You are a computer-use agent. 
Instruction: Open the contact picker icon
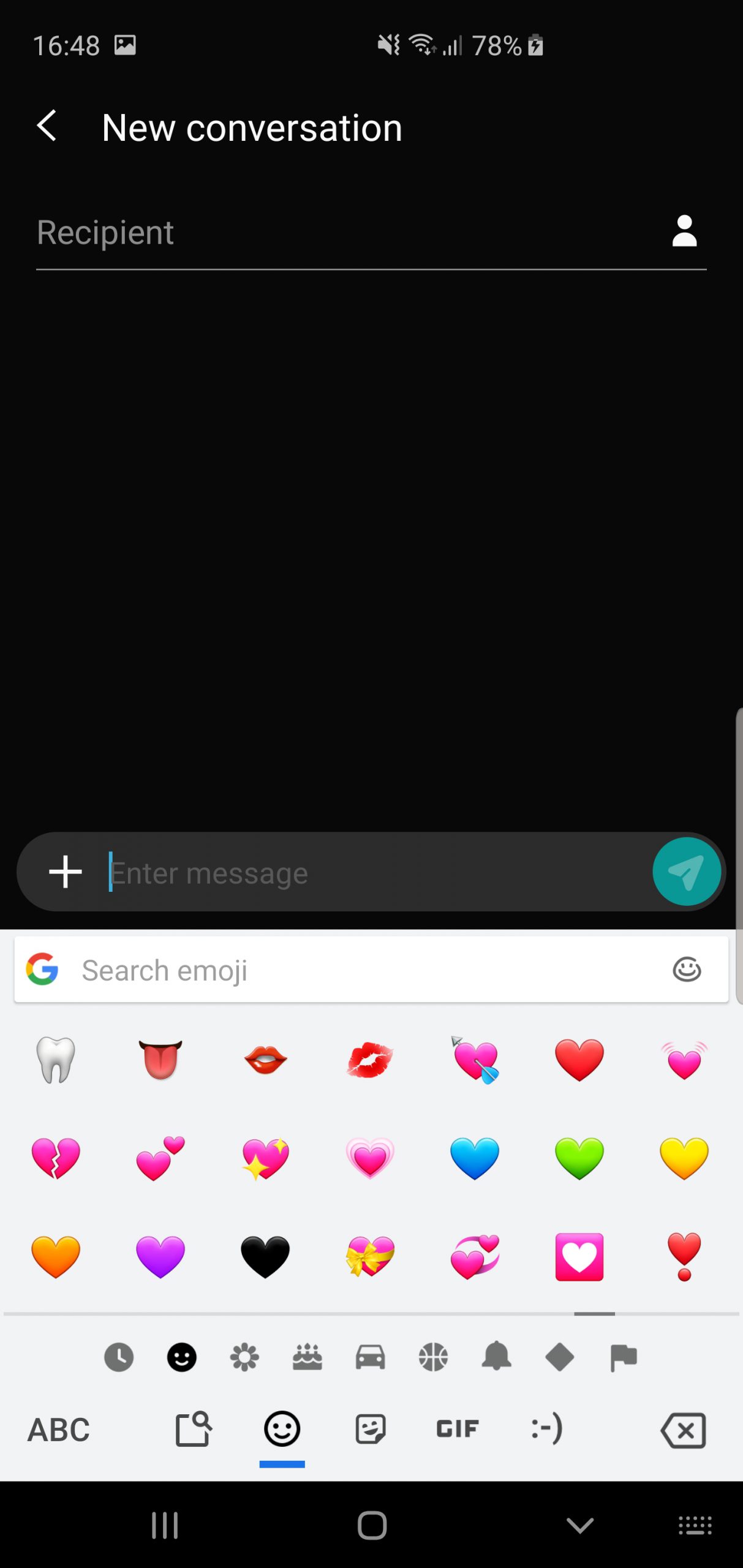point(684,232)
